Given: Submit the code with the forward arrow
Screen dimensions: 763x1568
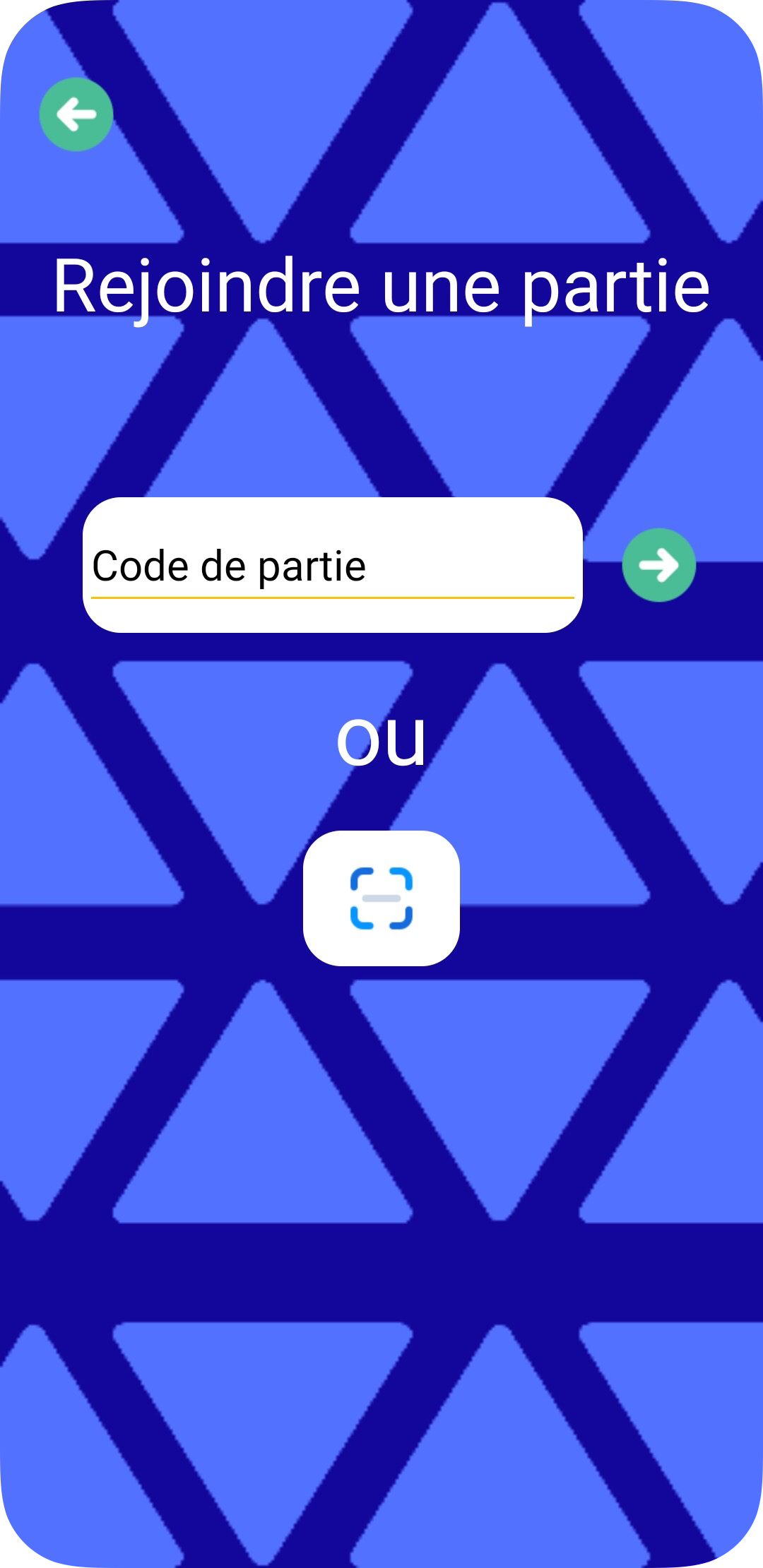Looking at the screenshot, I should pyautogui.click(x=659, y=565).
